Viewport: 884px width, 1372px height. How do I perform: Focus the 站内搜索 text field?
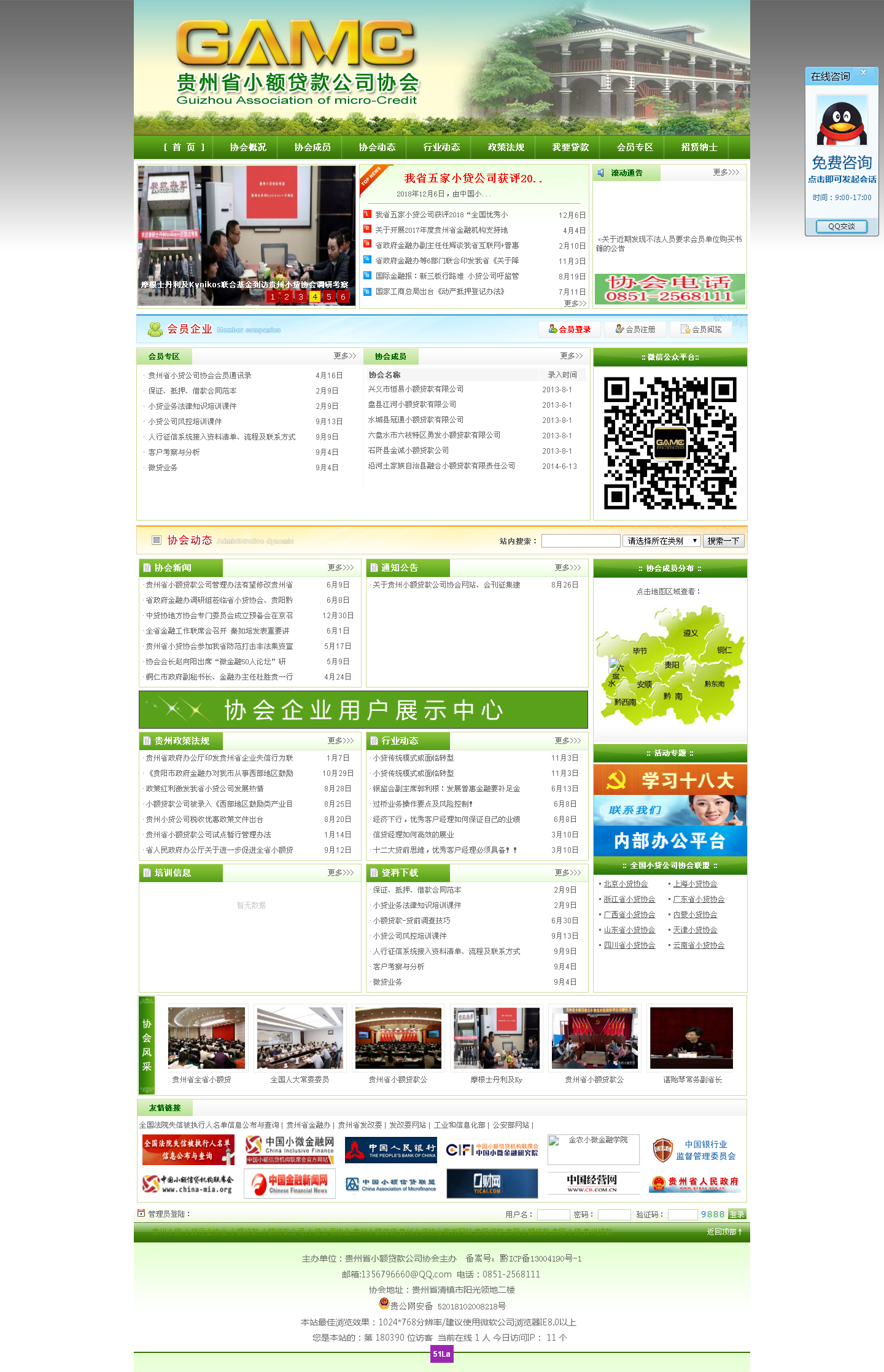point(581,541)
